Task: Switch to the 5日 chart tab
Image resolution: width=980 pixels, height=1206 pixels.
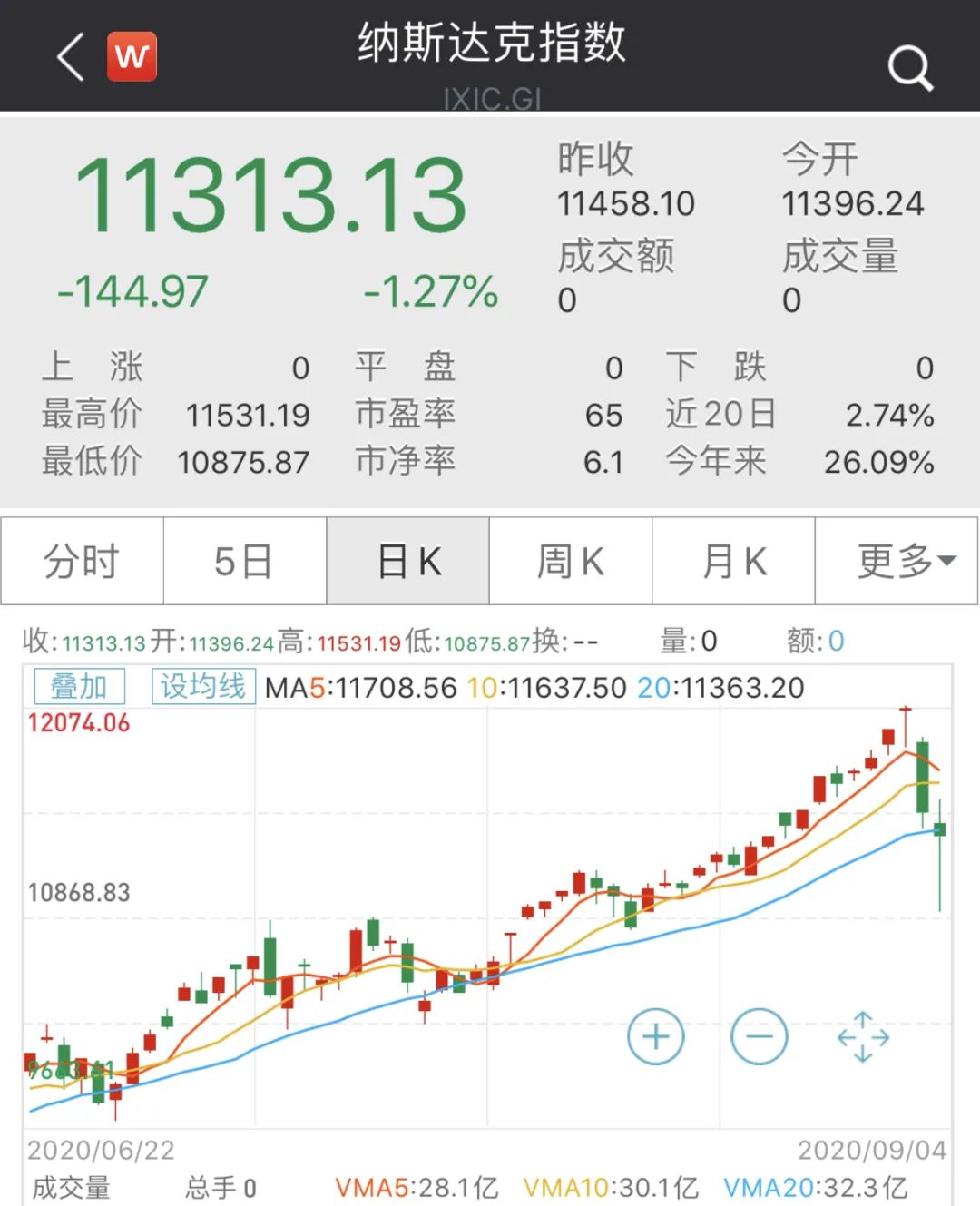Action: pyautogui.click(x=245, y=561)
